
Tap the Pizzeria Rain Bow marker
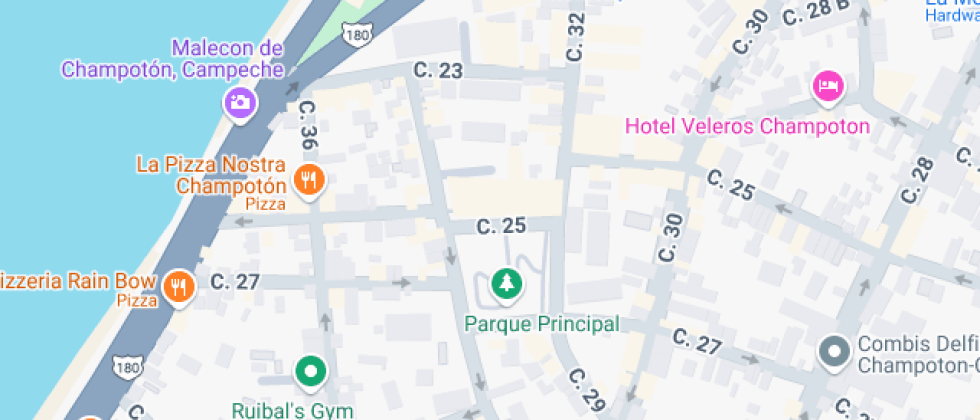point(179,286)
